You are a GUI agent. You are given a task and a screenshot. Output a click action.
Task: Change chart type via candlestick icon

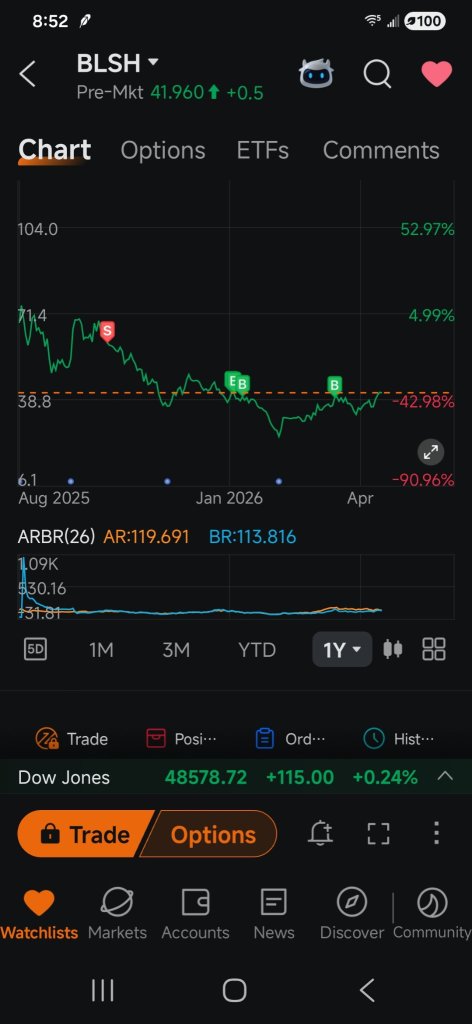[392, 649]
